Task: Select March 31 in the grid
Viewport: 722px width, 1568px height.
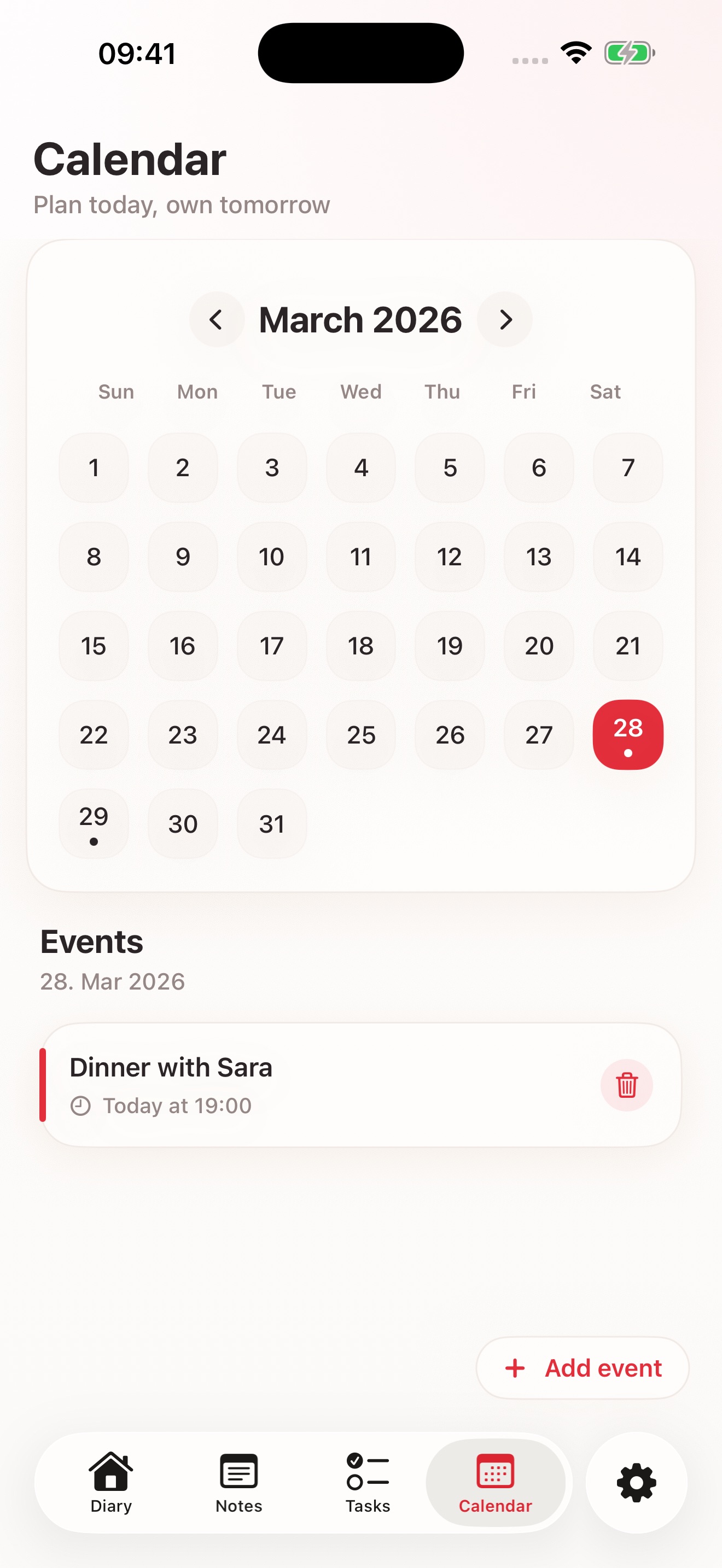Action: 271,823
